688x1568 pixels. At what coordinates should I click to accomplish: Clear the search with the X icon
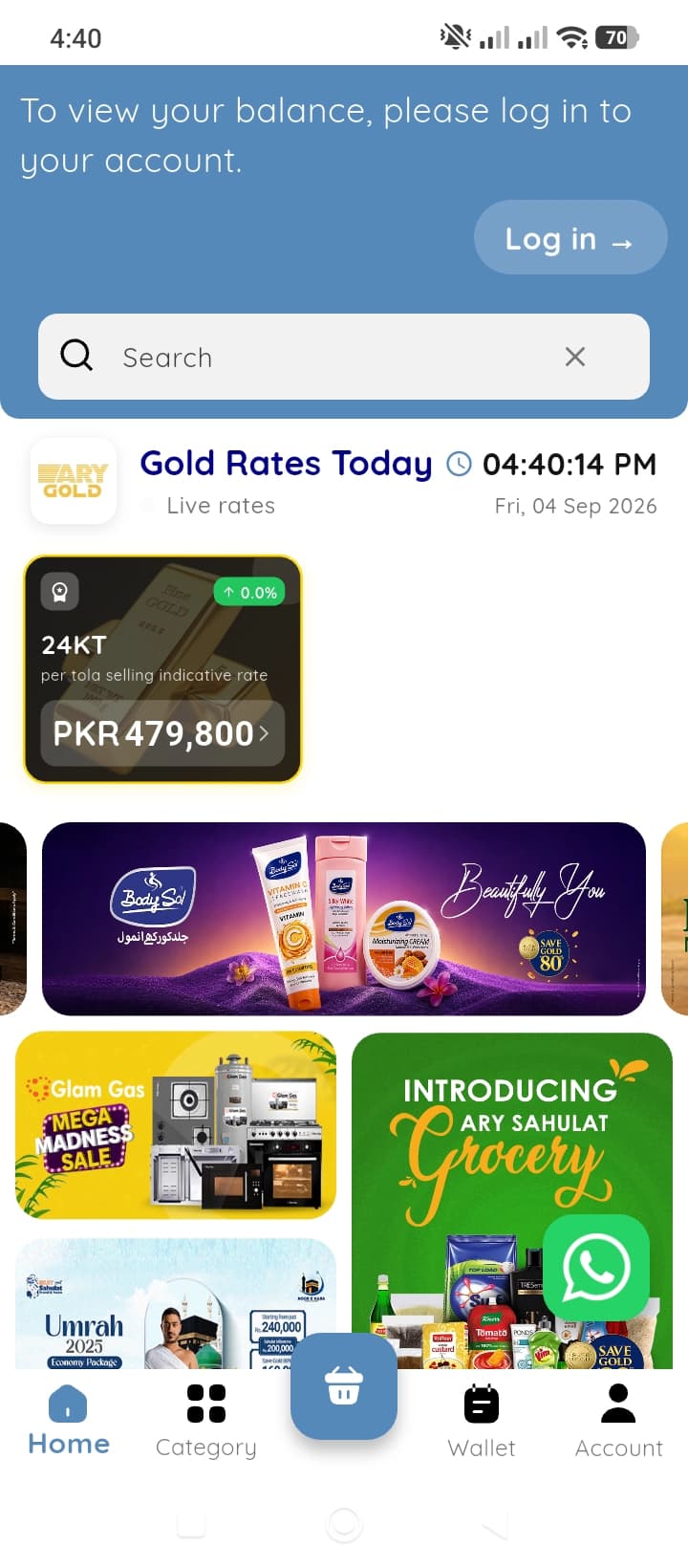[x=575, y=357]
